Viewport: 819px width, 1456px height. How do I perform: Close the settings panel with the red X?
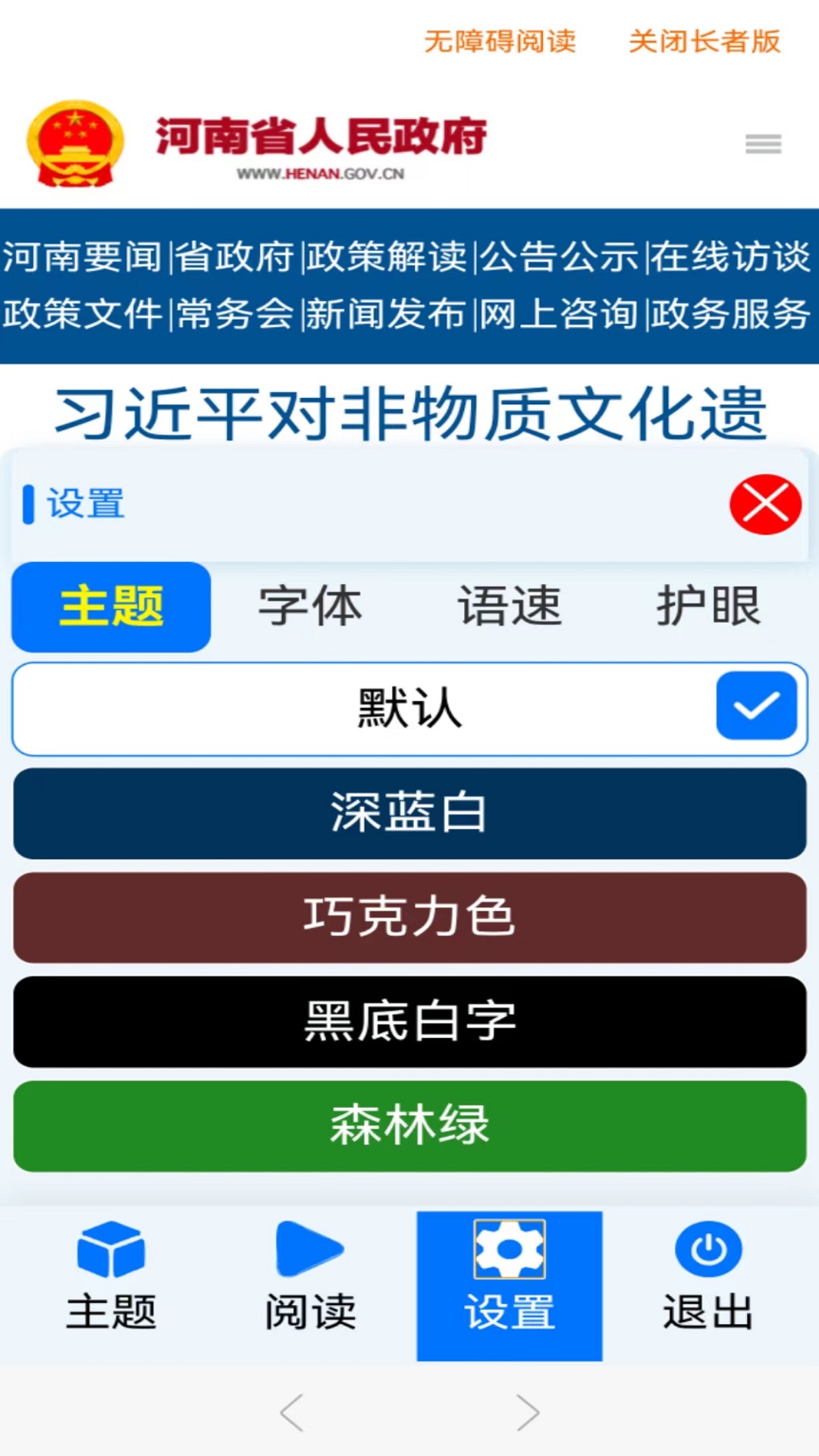tap(764, 503)
